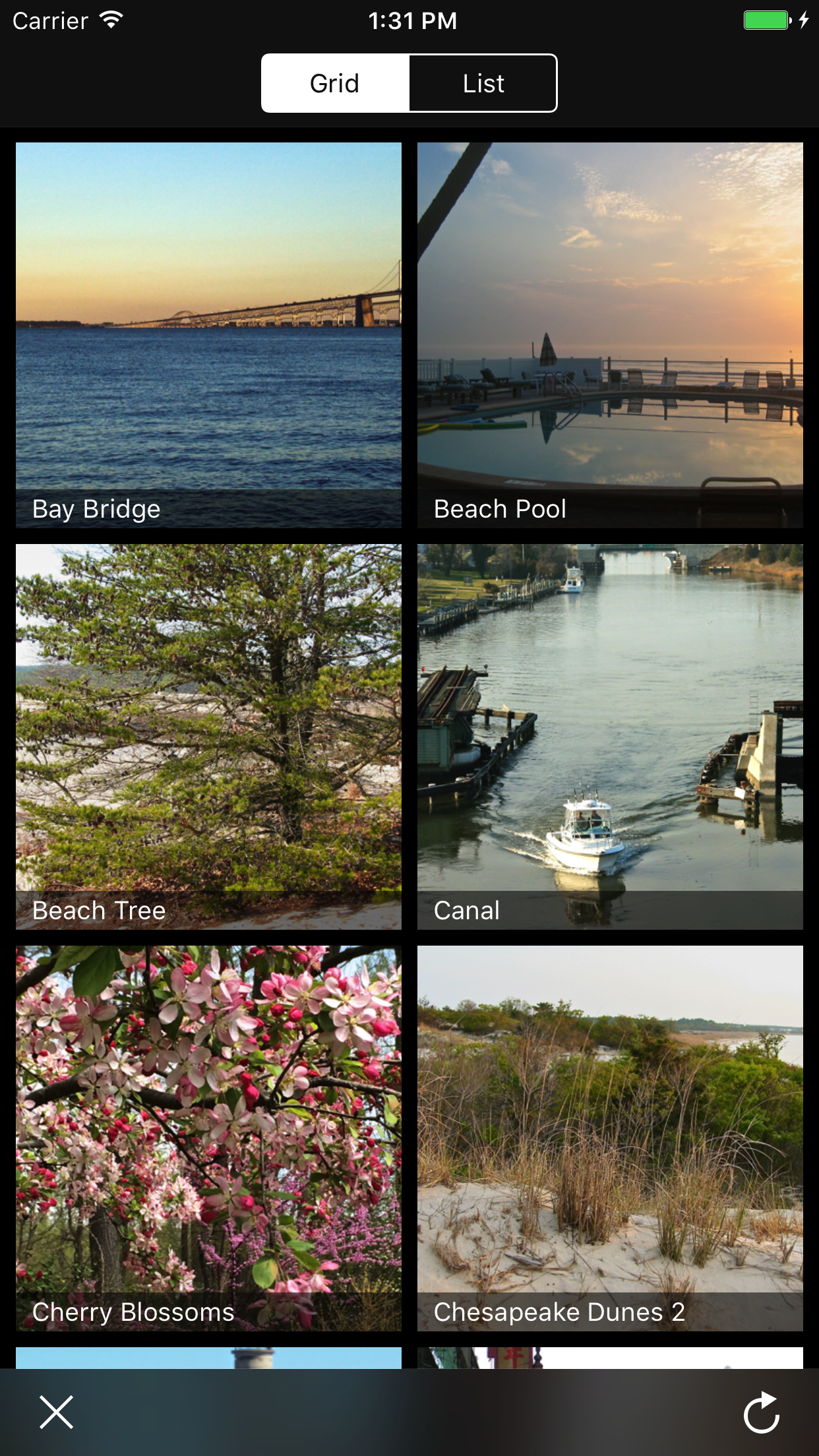This screenshot has width=819, height=1456.
Task: Select the Grid segment
Action: point(335,84)
